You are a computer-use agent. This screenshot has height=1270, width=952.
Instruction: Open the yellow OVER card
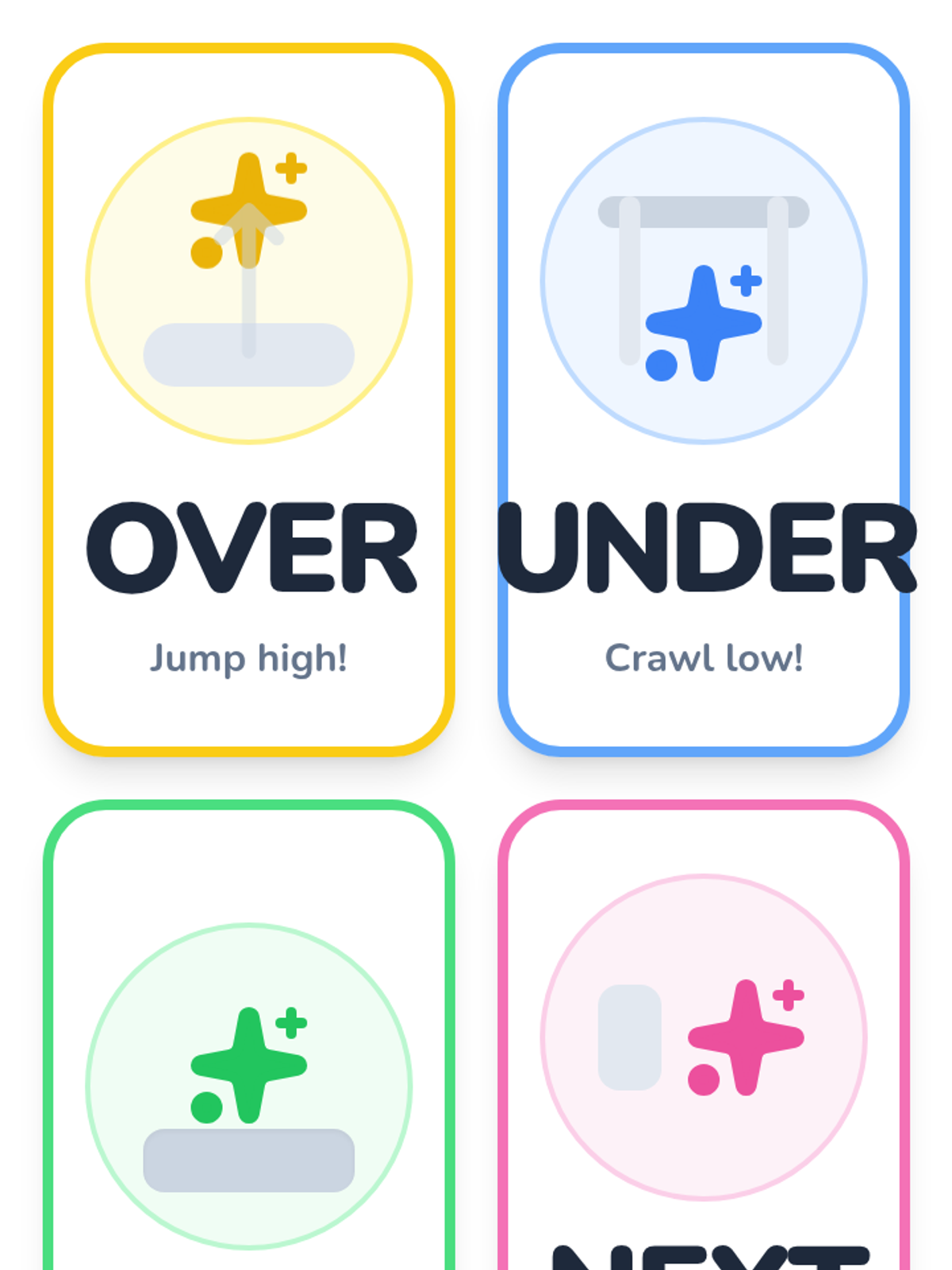click(248, 399)
